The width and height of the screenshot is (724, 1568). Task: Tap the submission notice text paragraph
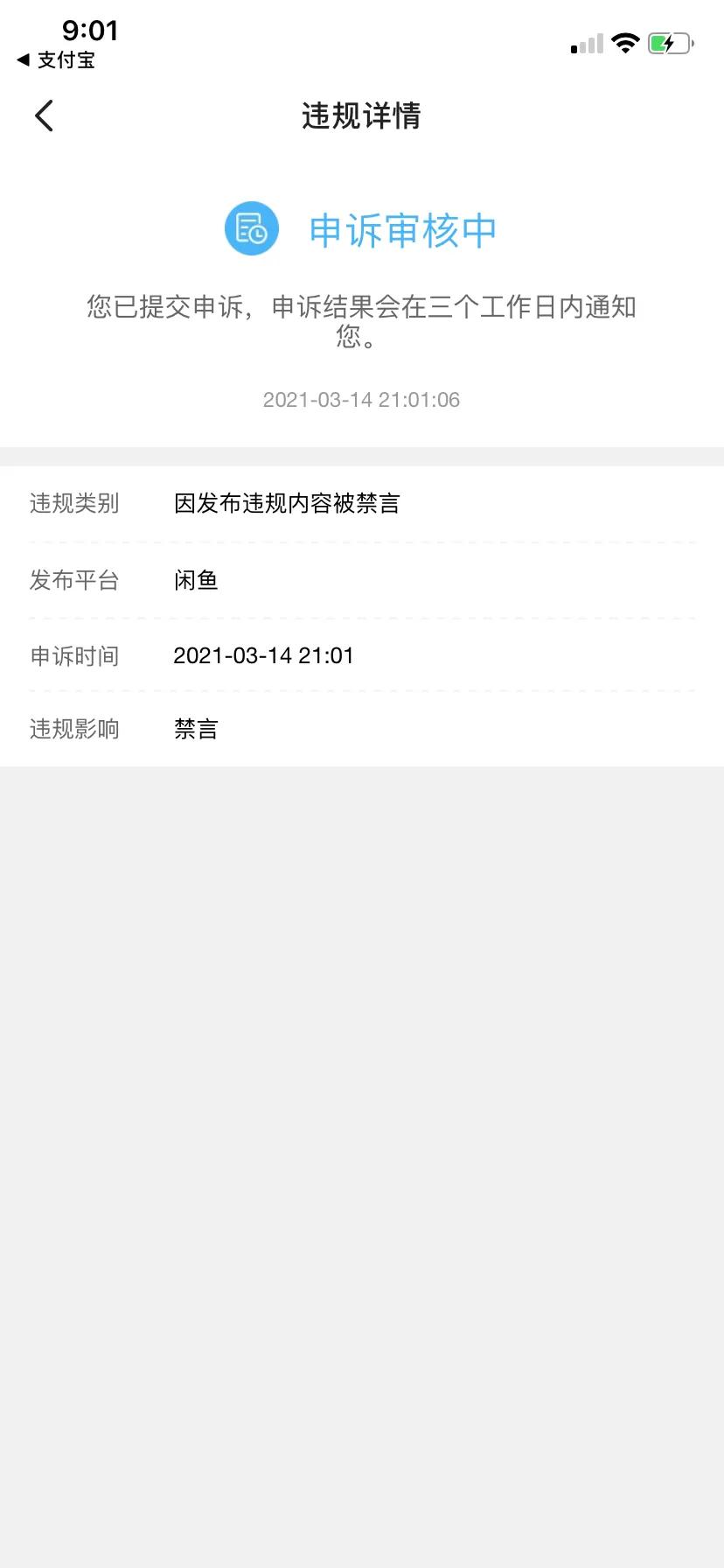[x=361, y=321]
